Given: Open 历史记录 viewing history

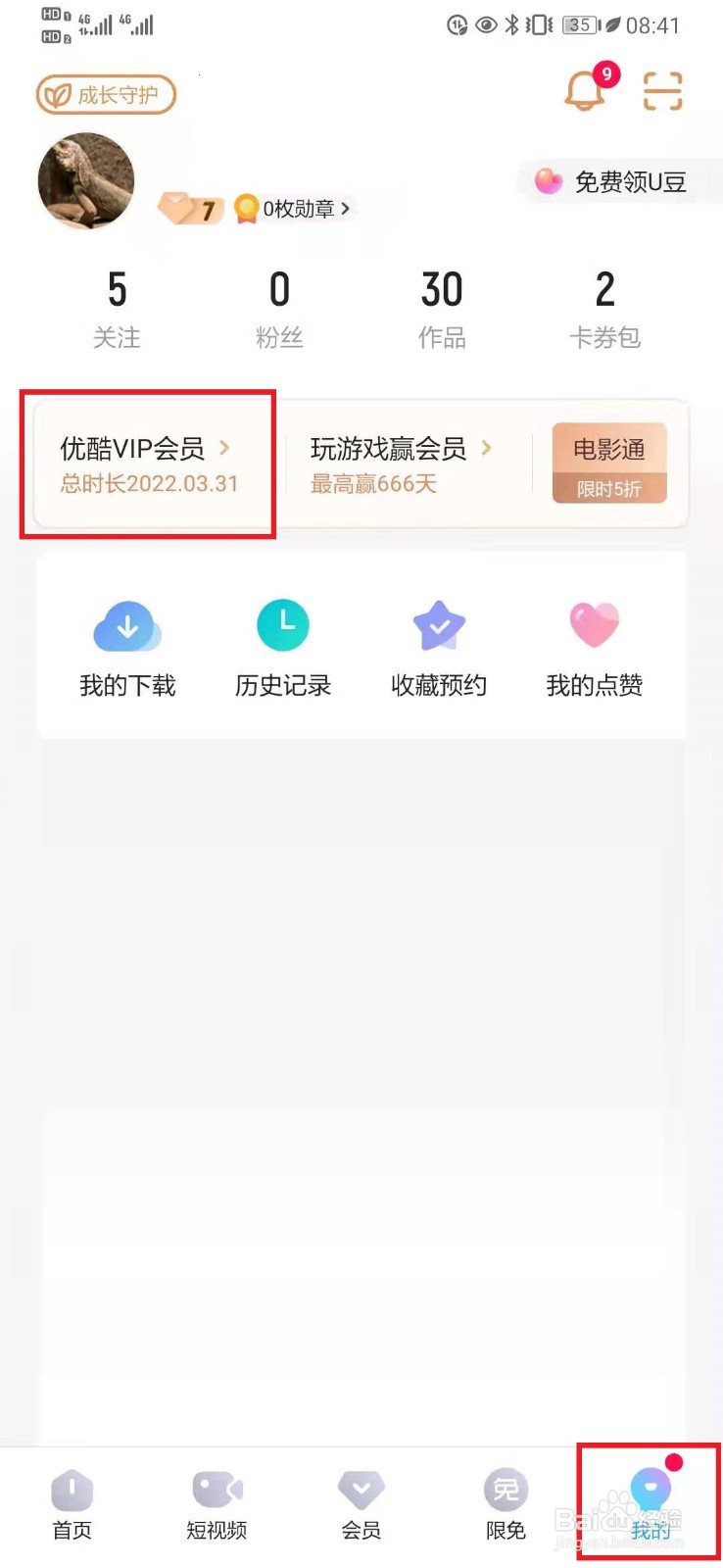Looking at the screenshot, I should (283, 647).
